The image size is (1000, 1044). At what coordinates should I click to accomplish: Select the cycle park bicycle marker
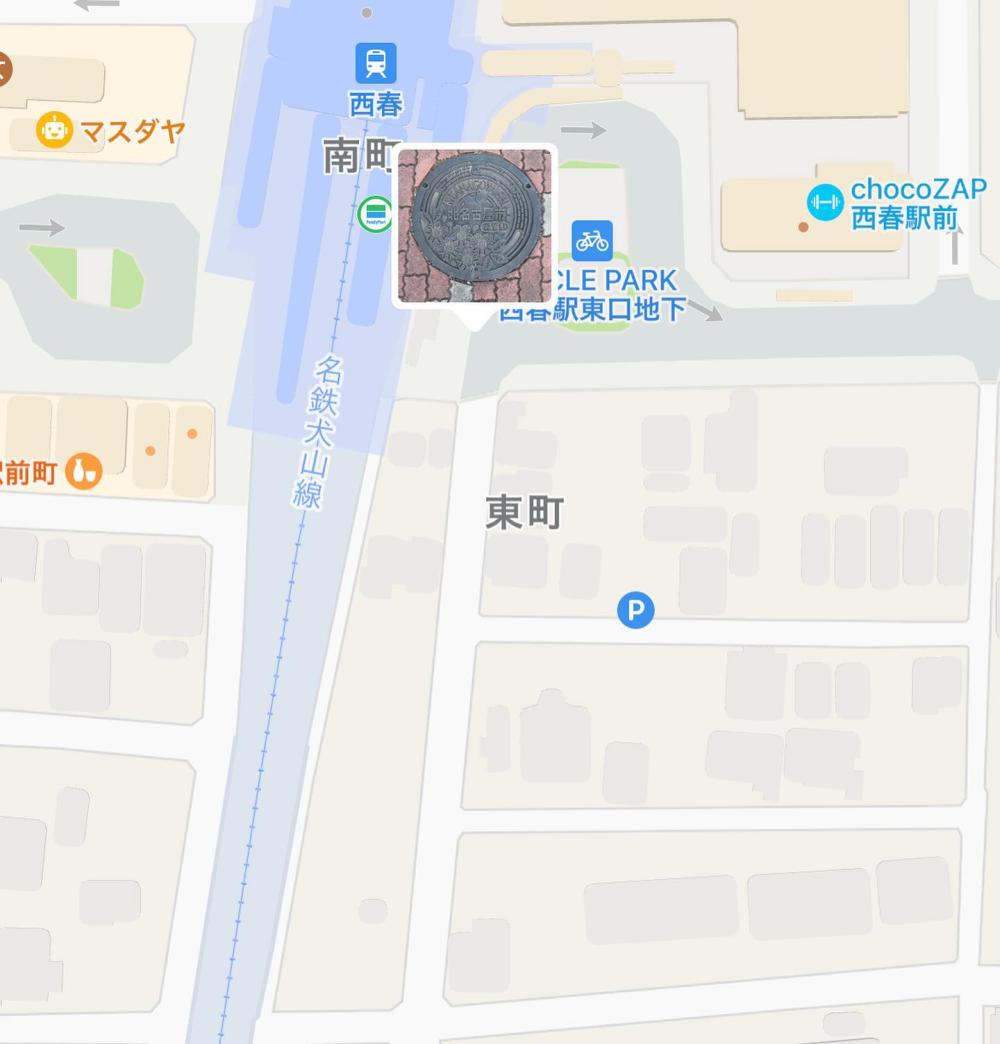592,241
